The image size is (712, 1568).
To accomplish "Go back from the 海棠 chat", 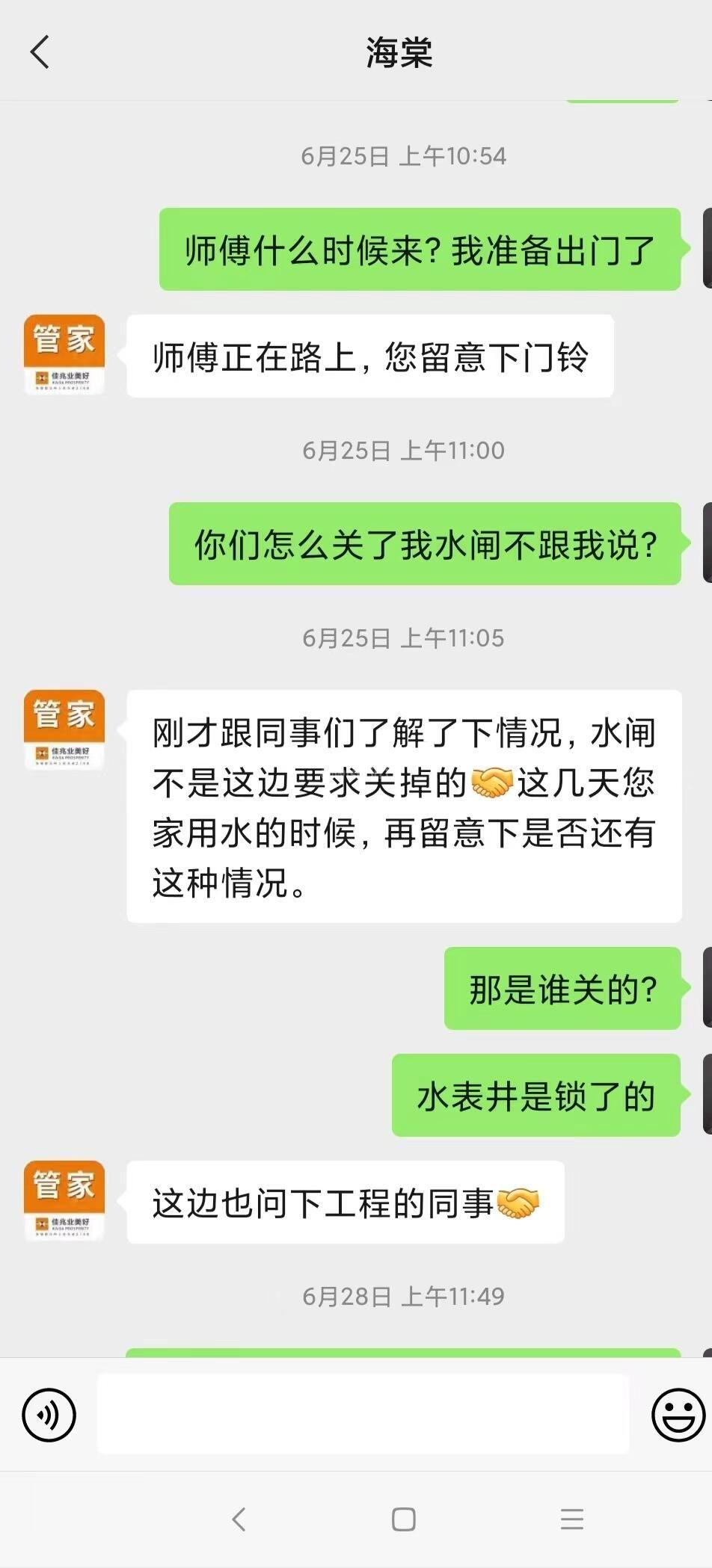I will 40,52.
